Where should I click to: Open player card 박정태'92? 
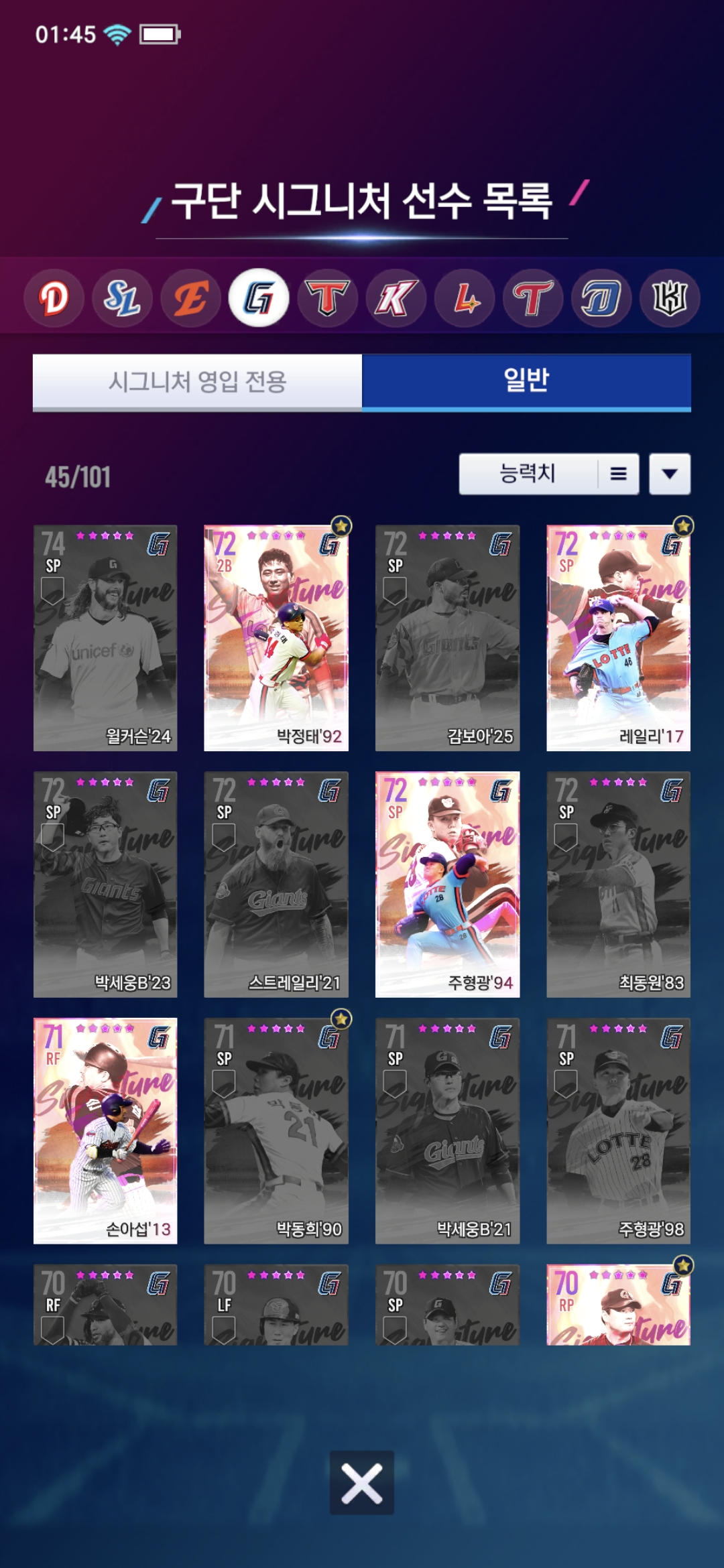(x=276, y=638)
